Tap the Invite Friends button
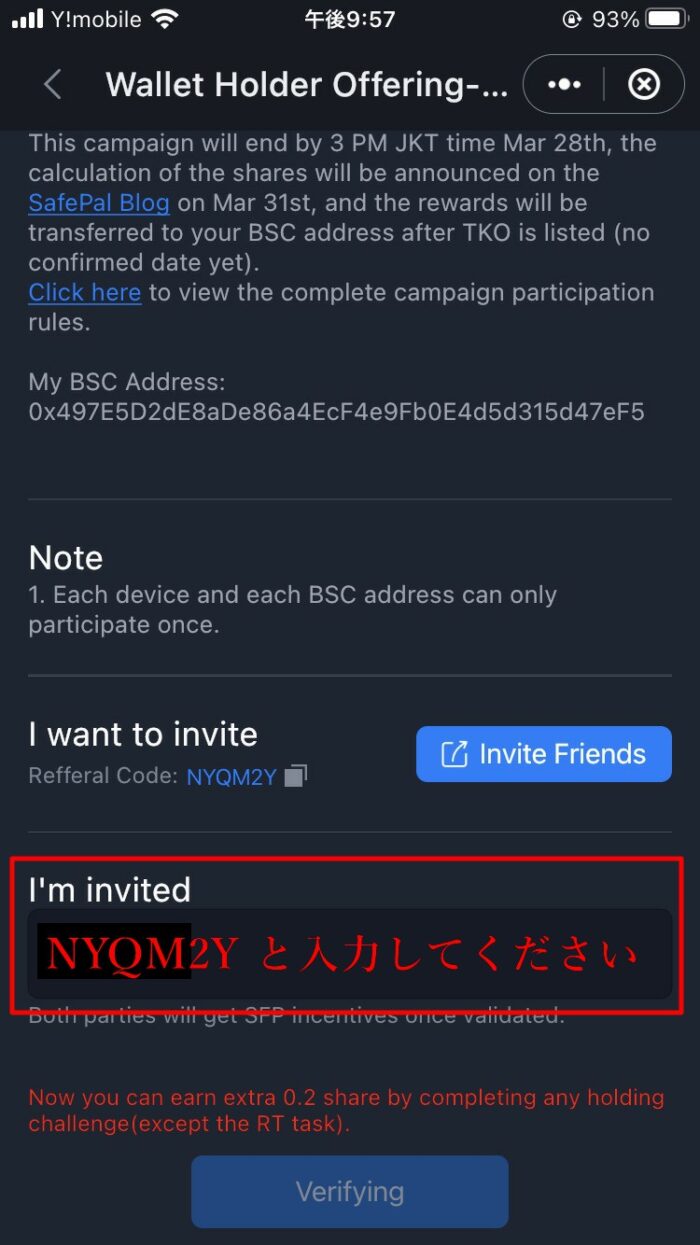Image resolution: width=700 pixels, height=1245 pixels. tap(544, 754)
